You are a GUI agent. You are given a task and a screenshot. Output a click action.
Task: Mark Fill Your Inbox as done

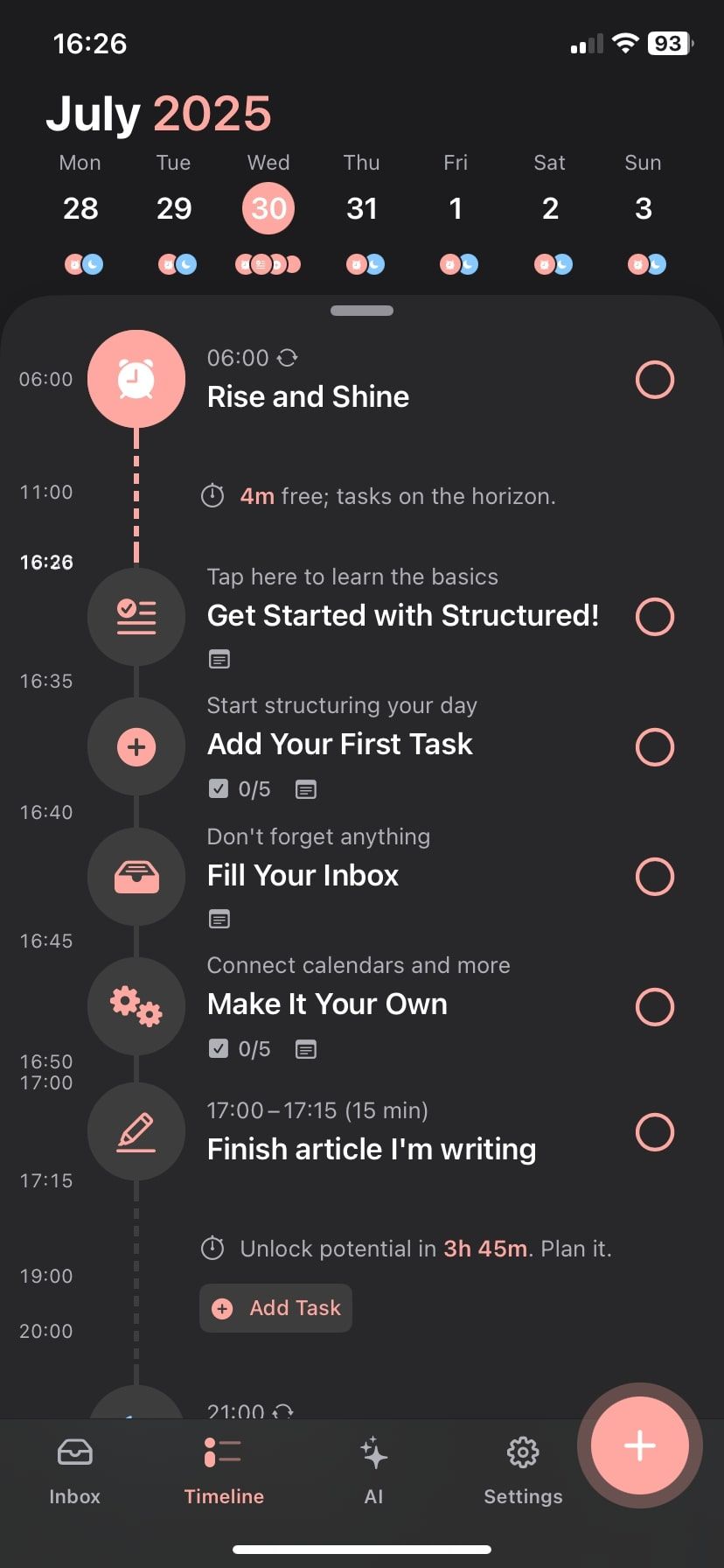(x=654, y=877)
